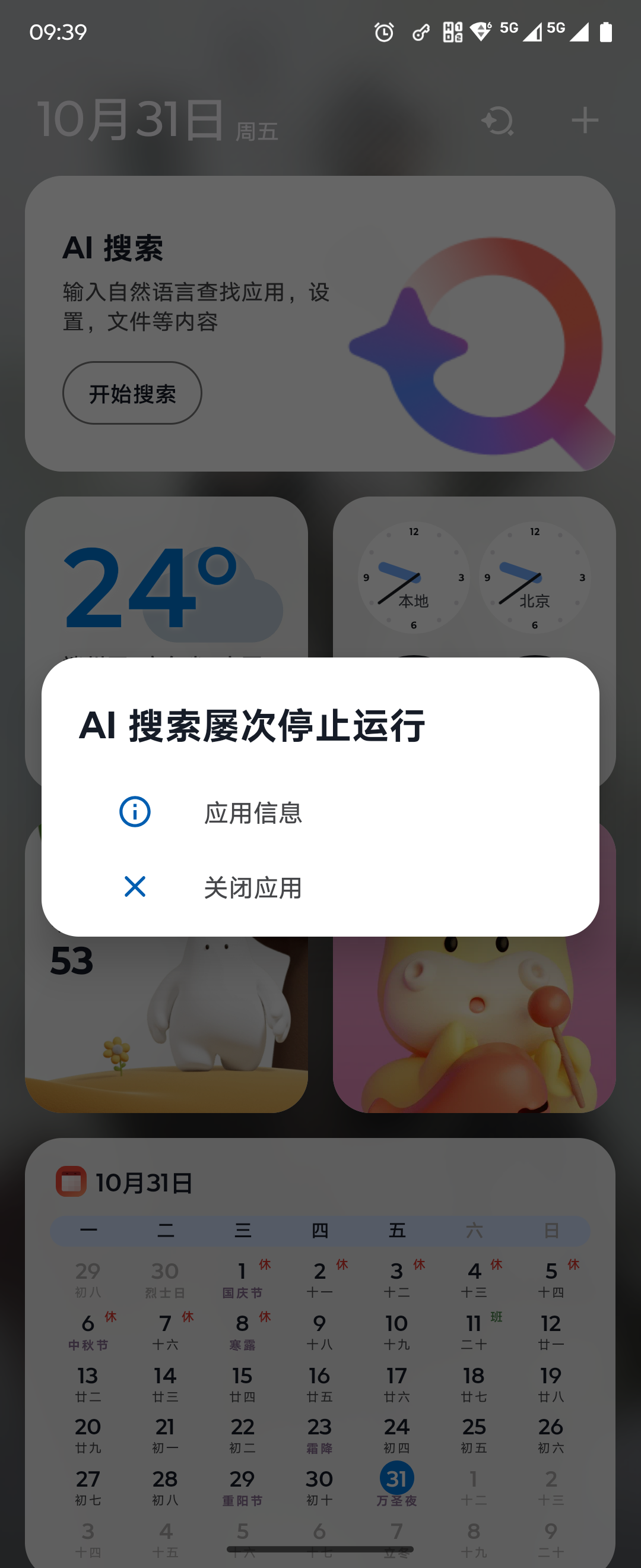
Task: Select 关闭应用 to close the app
Action: coord(252,887)
